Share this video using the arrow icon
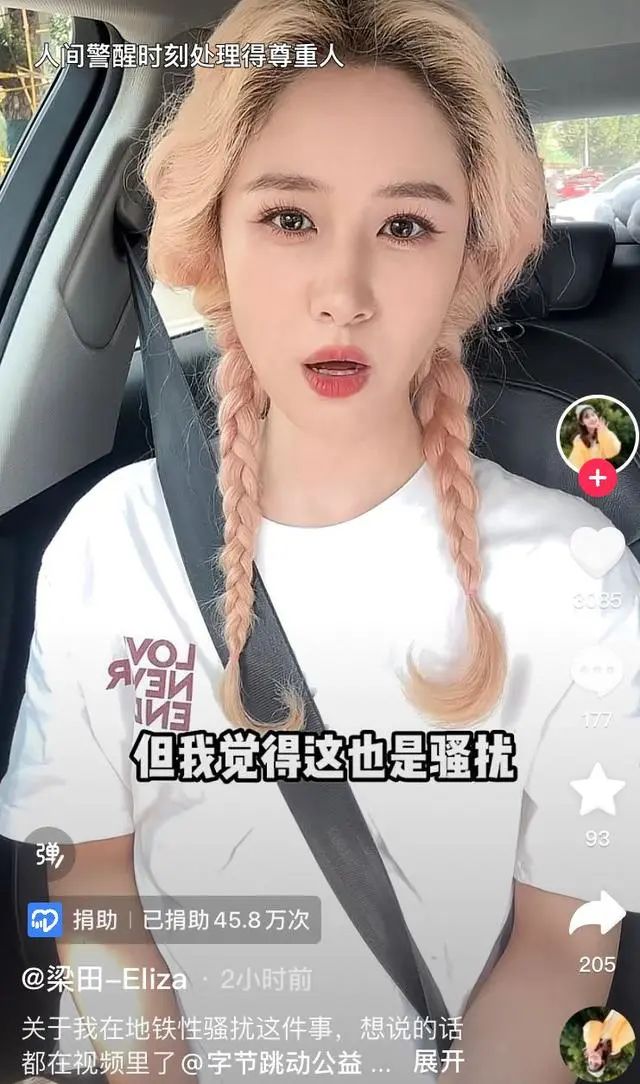 597,914
